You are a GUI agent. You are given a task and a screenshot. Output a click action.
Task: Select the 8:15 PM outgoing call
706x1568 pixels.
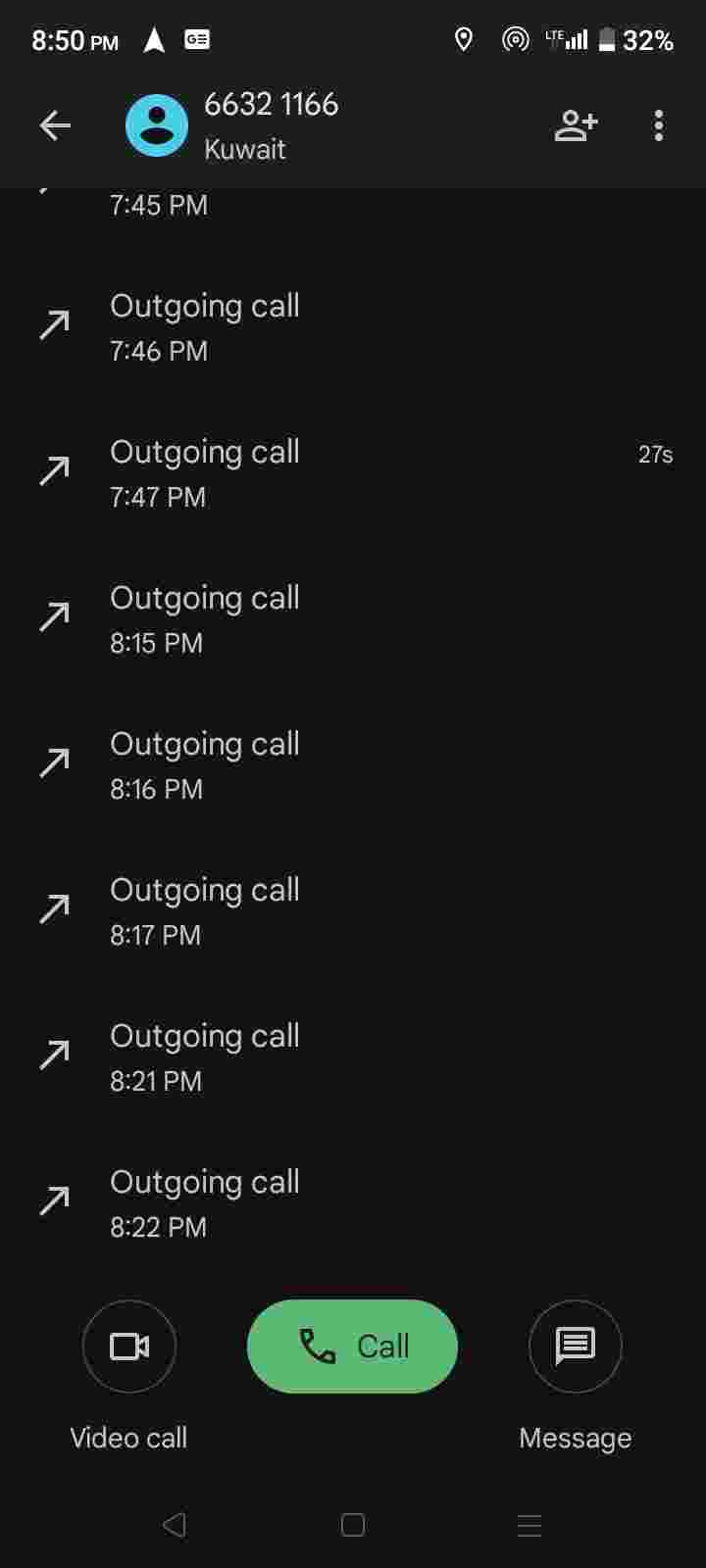tap(353, 619)
